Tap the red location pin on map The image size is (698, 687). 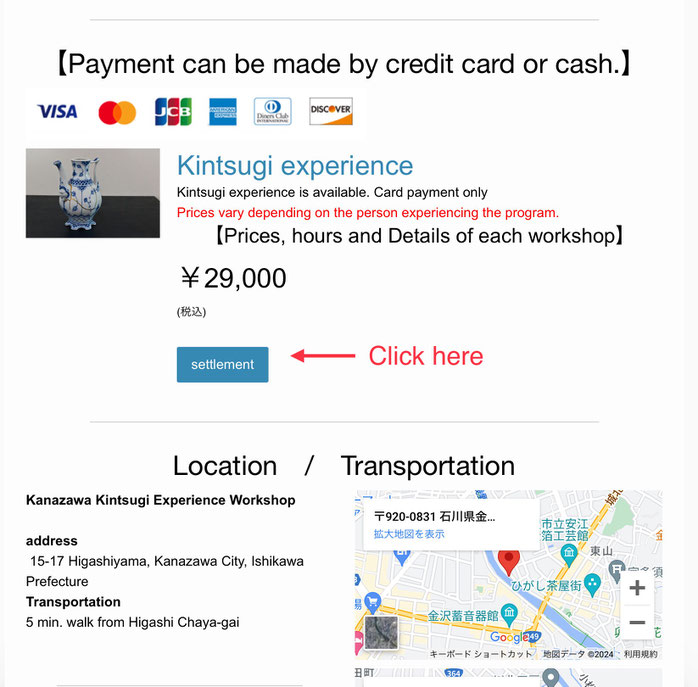pos(508,561)
